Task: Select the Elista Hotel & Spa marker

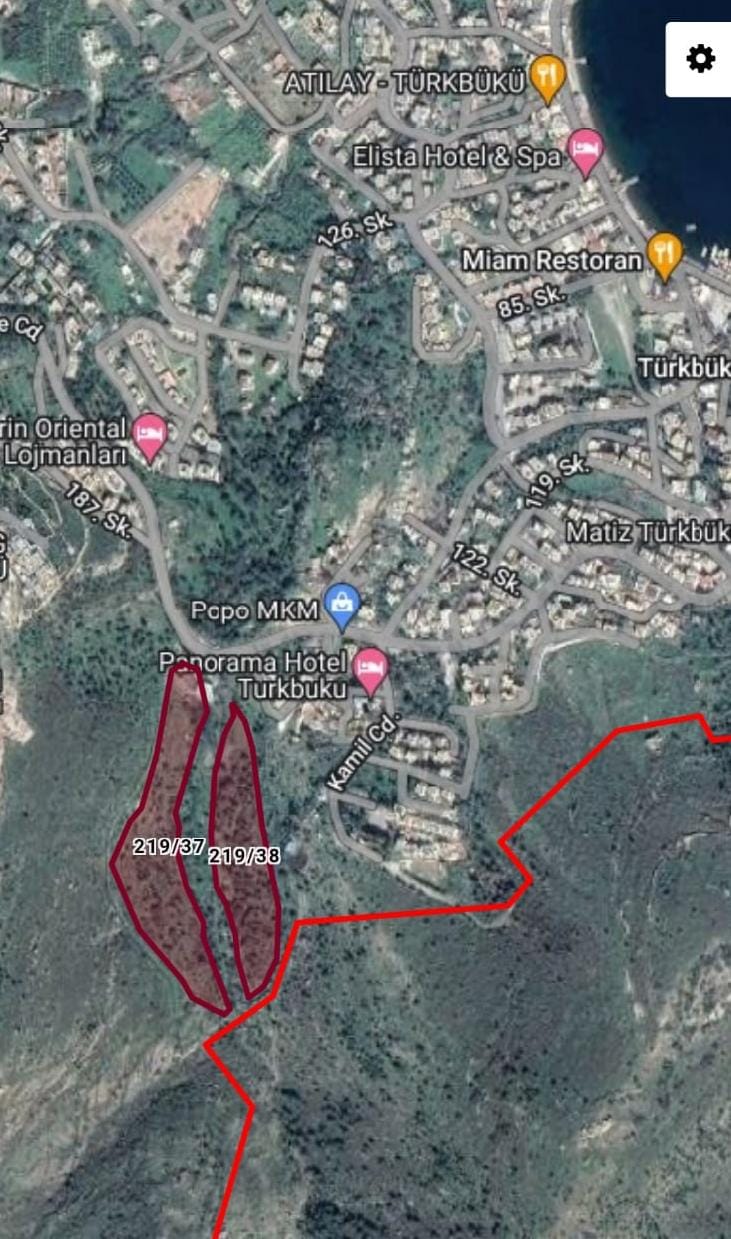Action: [x=586, y=153]
